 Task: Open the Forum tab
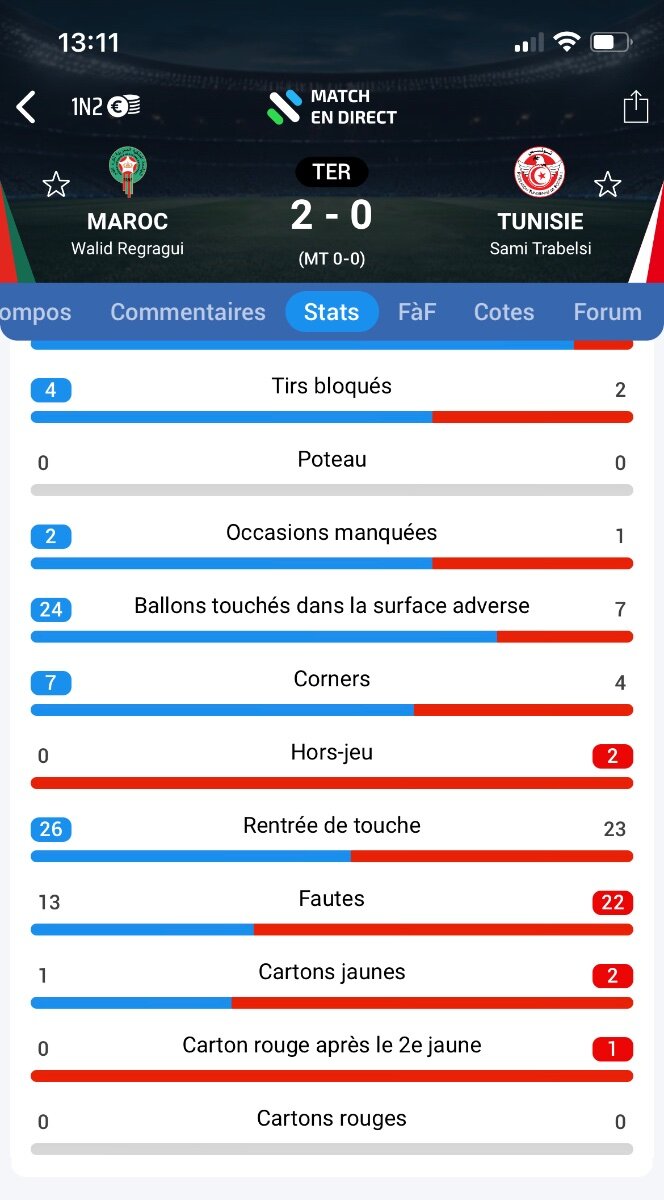[607, 312]
